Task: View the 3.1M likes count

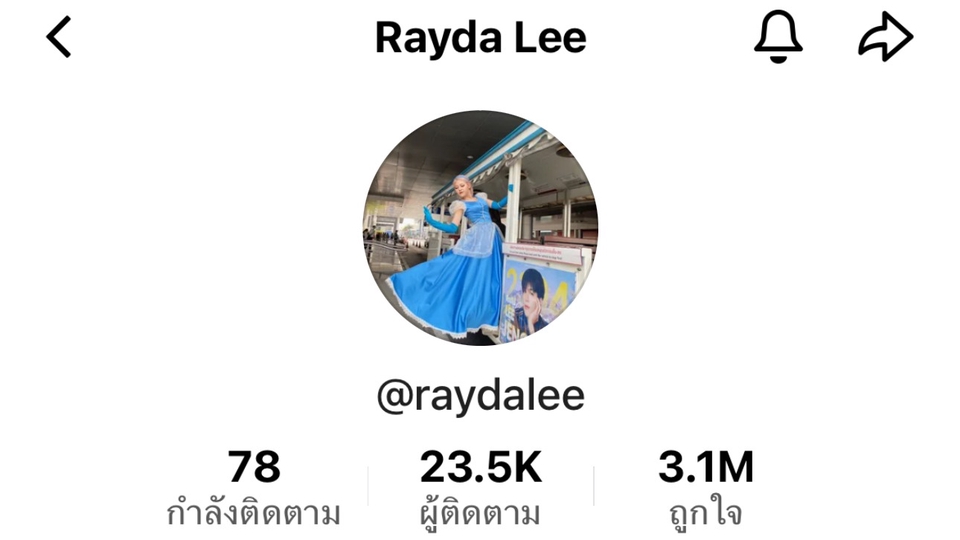Action: click(705, 487)
